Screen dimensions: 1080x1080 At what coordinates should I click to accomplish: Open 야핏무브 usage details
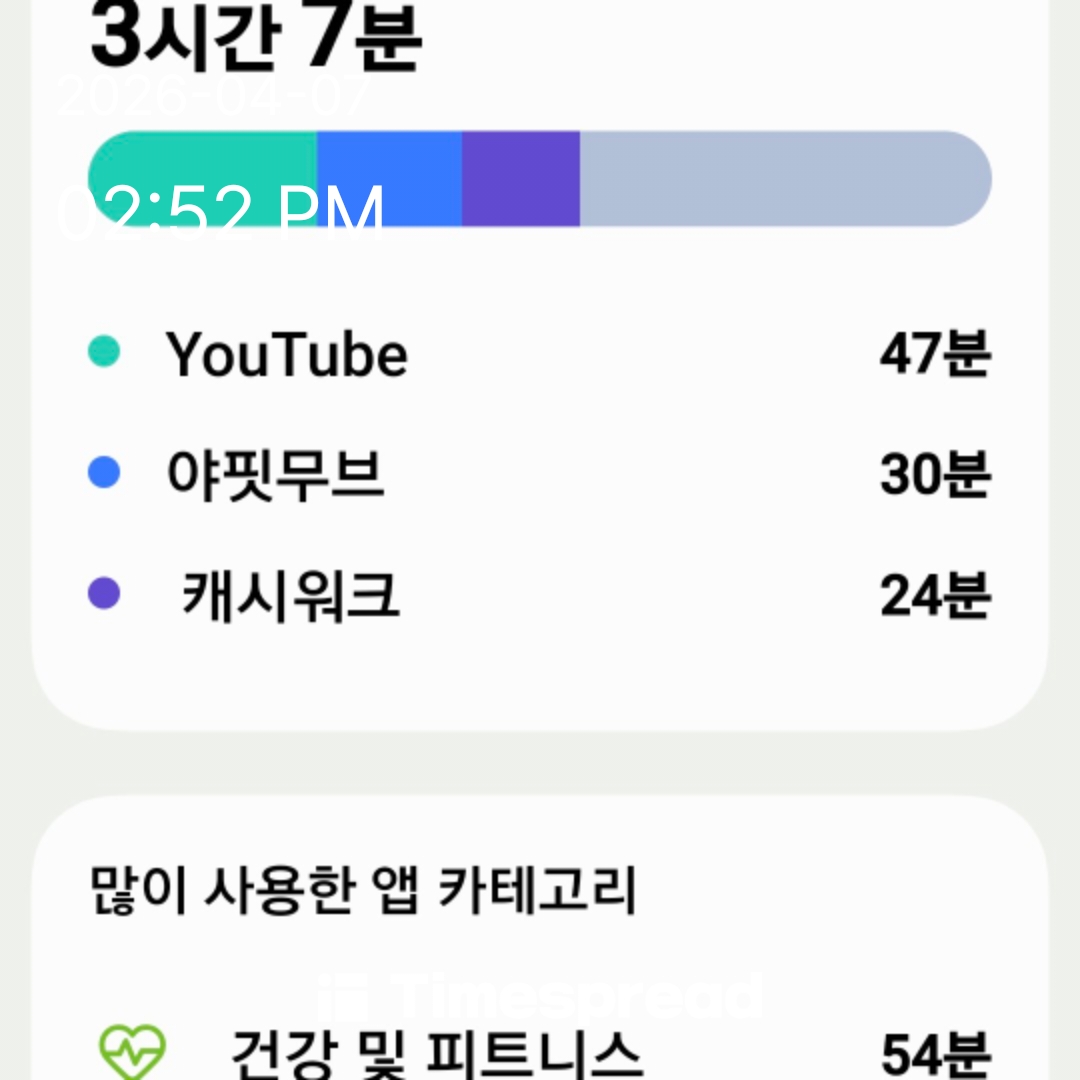coord(276,475)
